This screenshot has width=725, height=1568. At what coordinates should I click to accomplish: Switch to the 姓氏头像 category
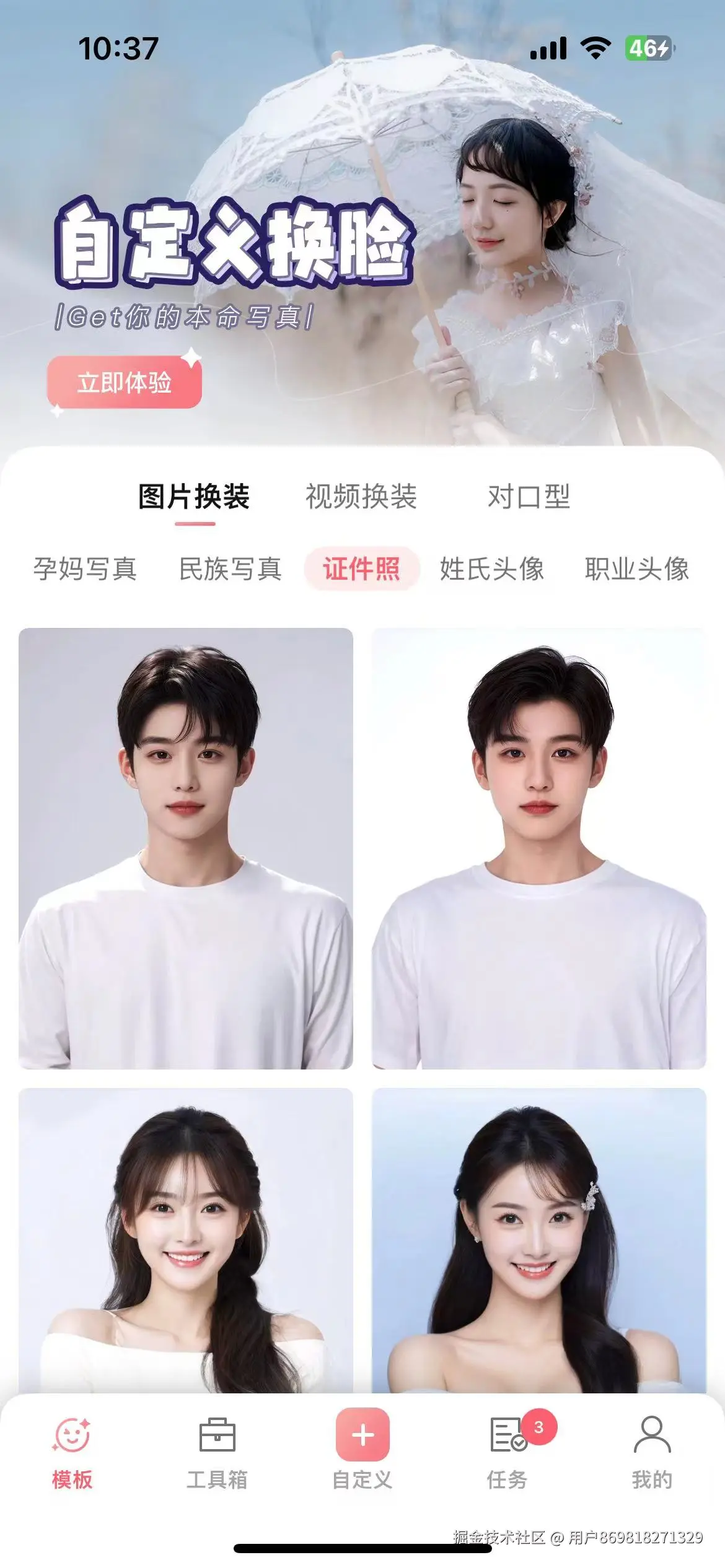click(x=492, y=568)
